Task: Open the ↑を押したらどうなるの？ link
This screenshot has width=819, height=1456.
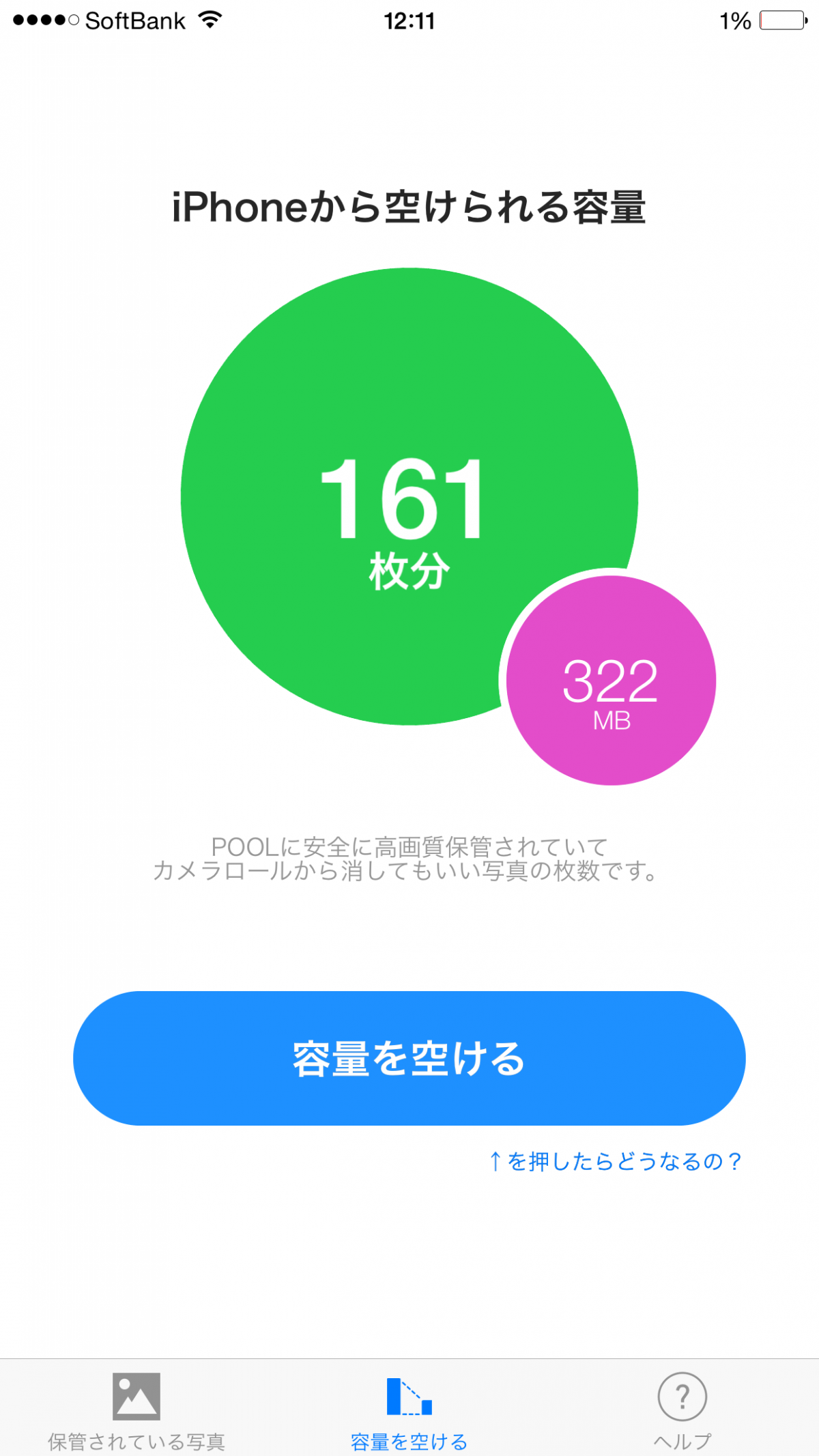Action: click(615, 1161)
